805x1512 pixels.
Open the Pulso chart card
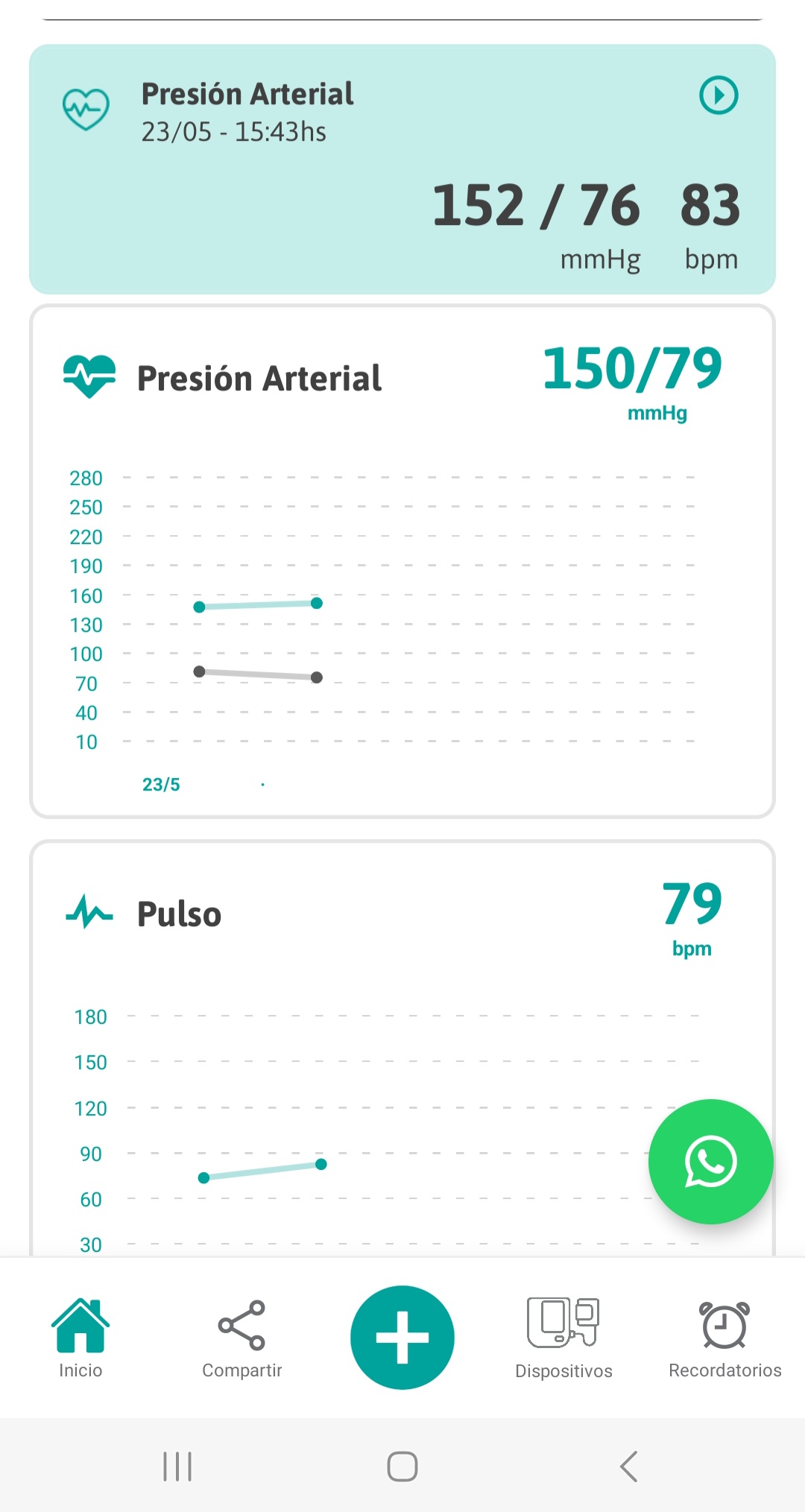tap(402, 1048)
